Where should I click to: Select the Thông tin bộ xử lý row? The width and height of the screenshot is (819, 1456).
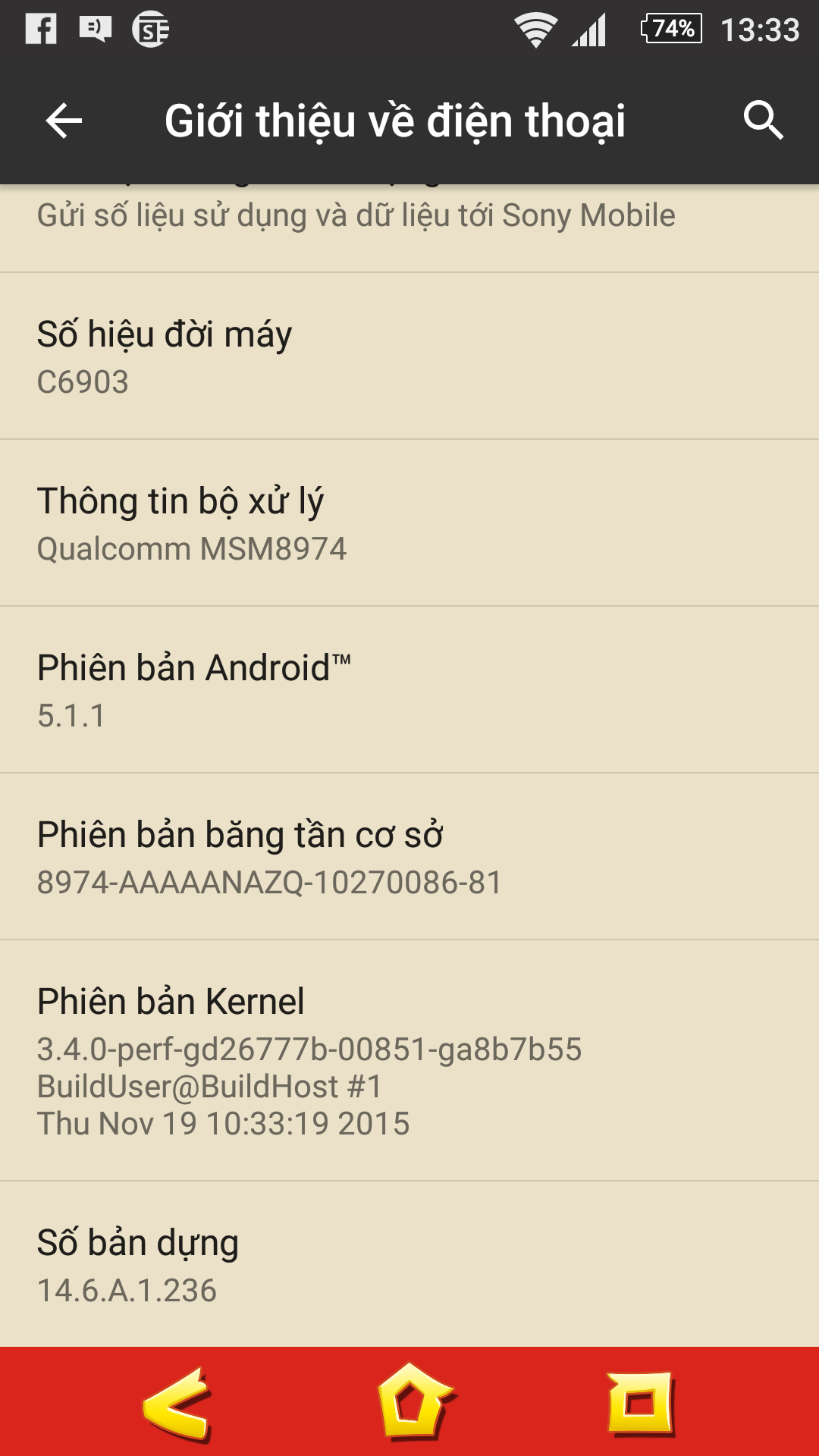(x=409, y=523)
